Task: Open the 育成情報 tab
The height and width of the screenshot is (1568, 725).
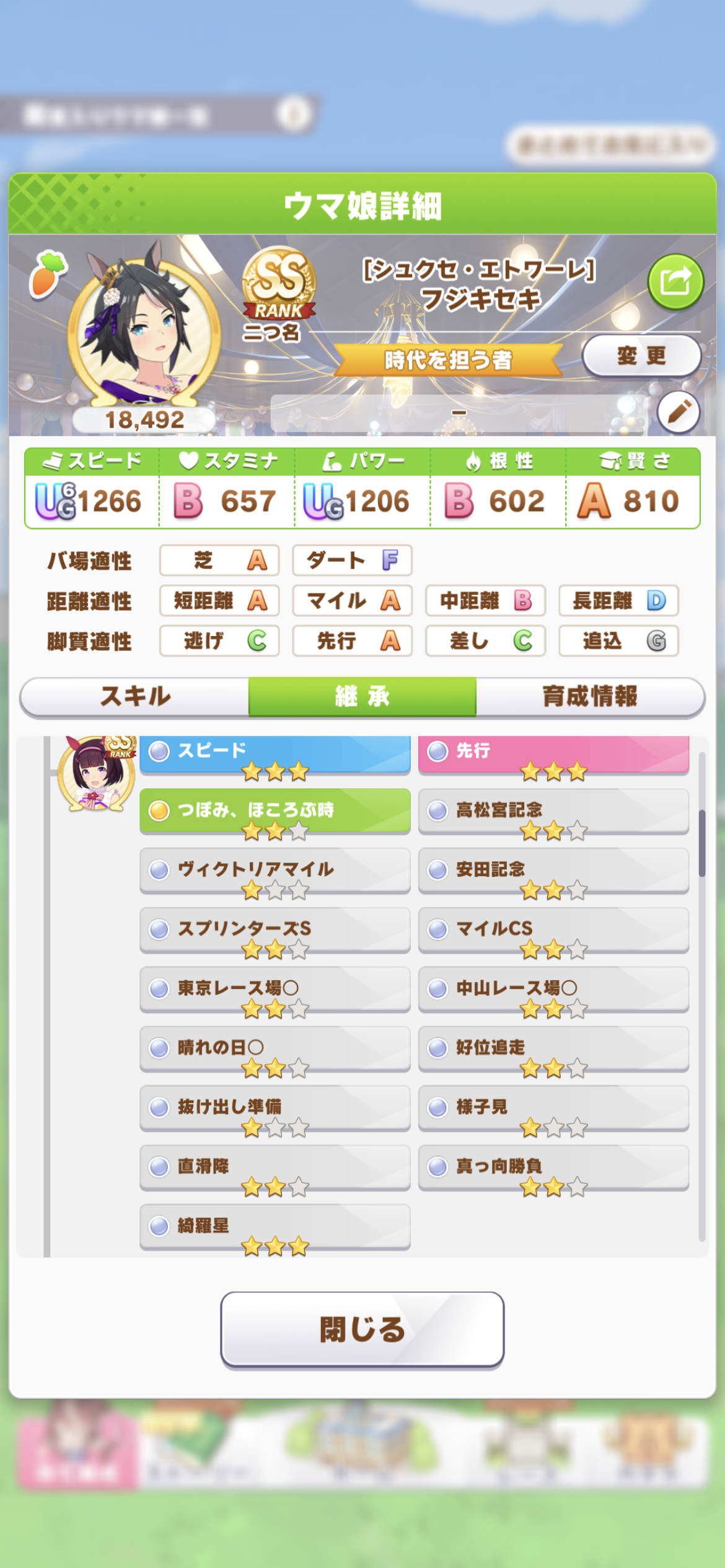Action: [590, 696]
